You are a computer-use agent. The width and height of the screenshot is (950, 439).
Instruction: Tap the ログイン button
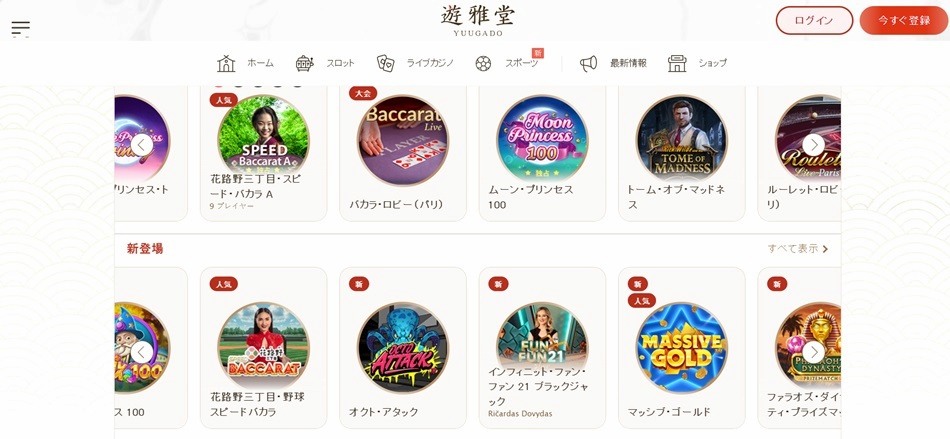click(x=814, y=21)
